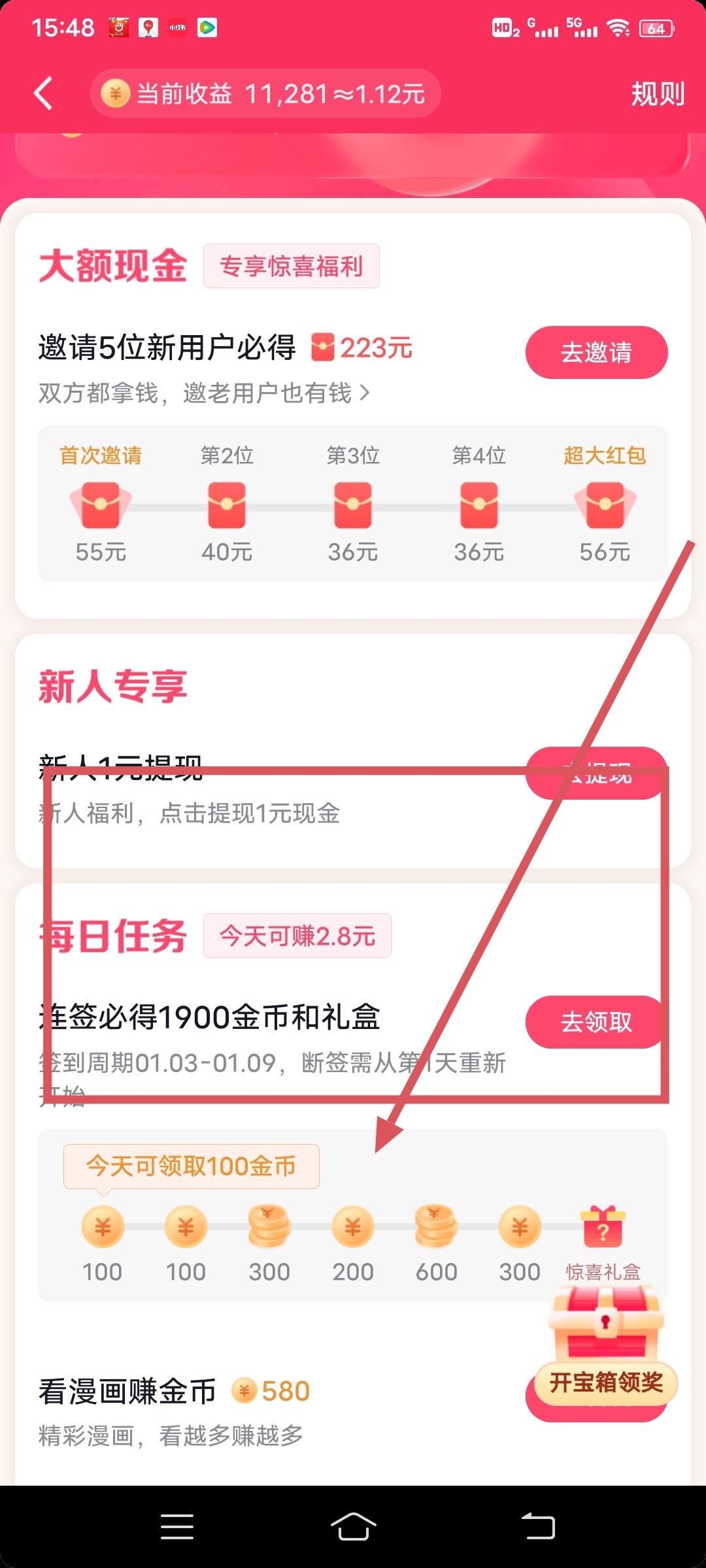Tap the 去邀请 invite button
This screenshot has width=706, height=1568.
(x=596, y=352)
